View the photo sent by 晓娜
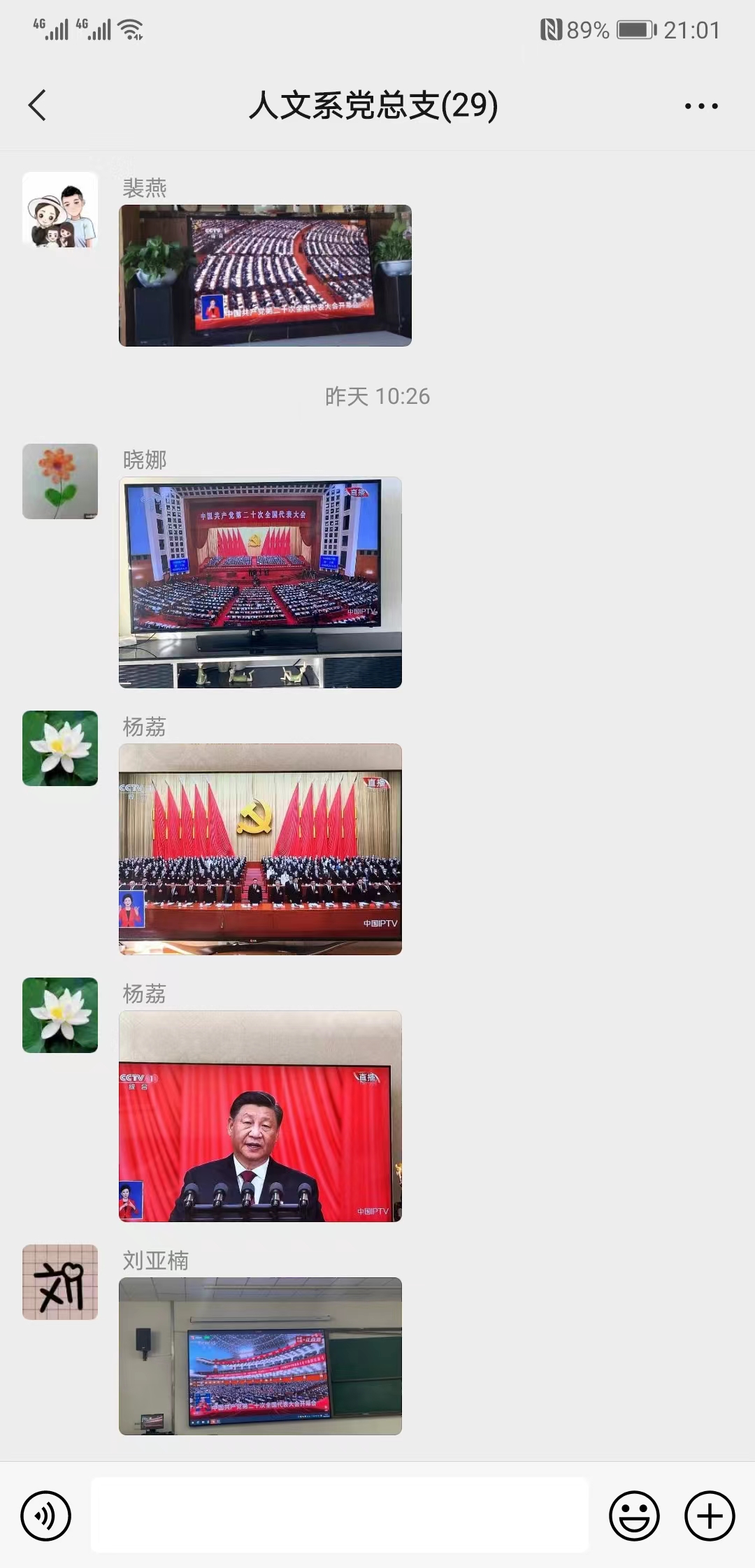The image size is (755, 1568). pos(260,582)
